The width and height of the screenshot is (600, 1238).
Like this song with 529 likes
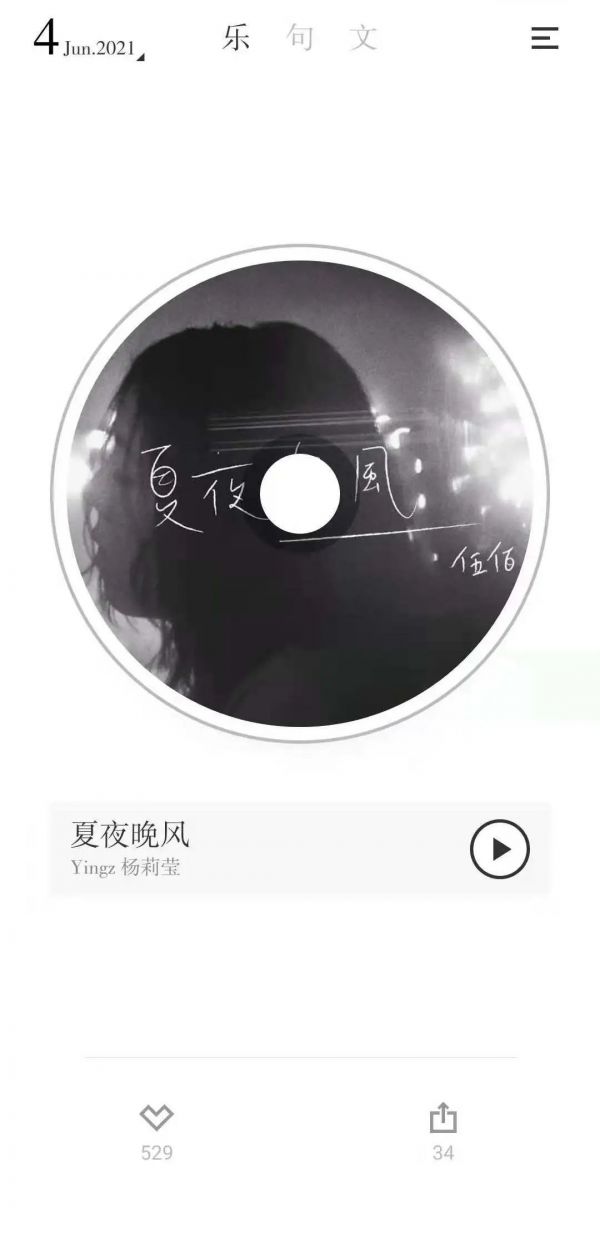point(157,1118)
